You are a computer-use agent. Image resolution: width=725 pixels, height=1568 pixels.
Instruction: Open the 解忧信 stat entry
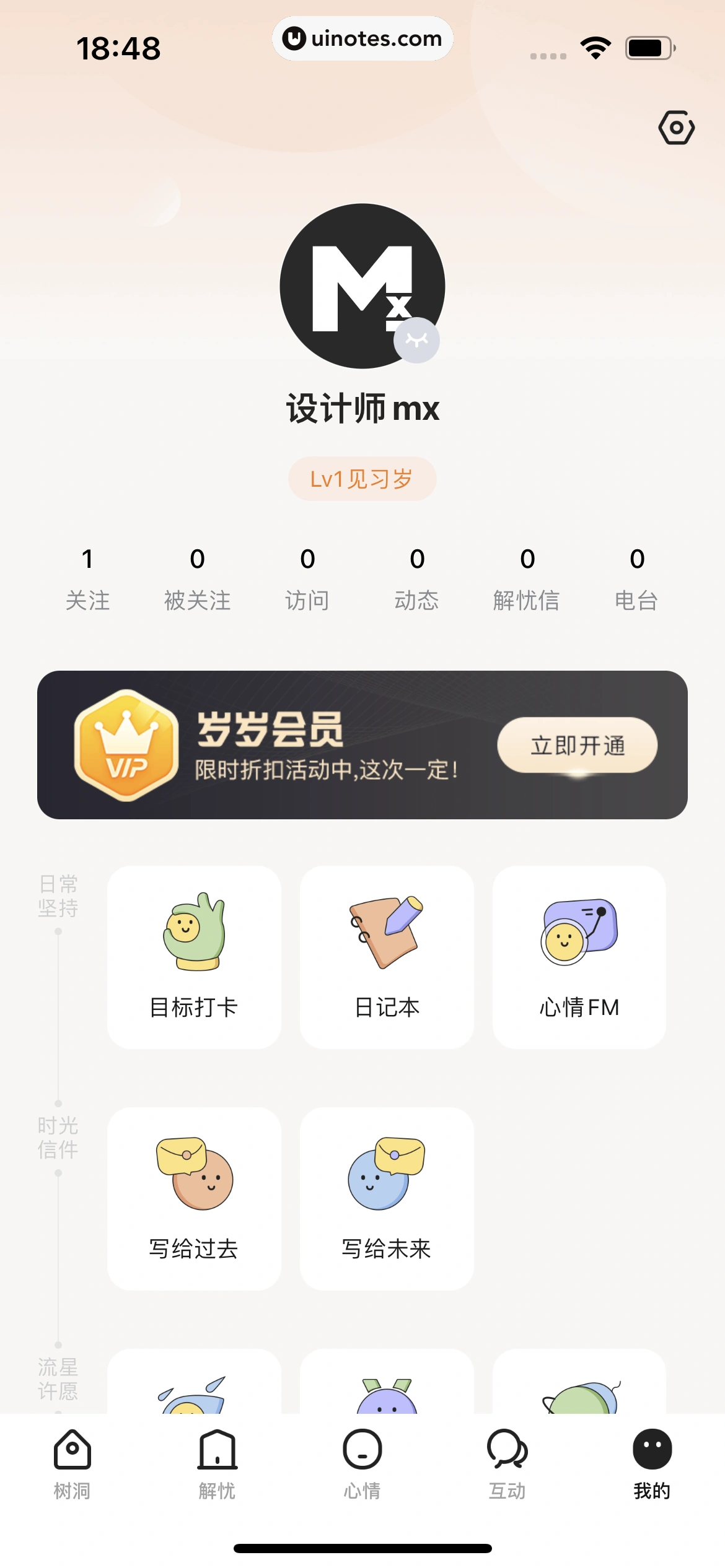tap(527, 576)
